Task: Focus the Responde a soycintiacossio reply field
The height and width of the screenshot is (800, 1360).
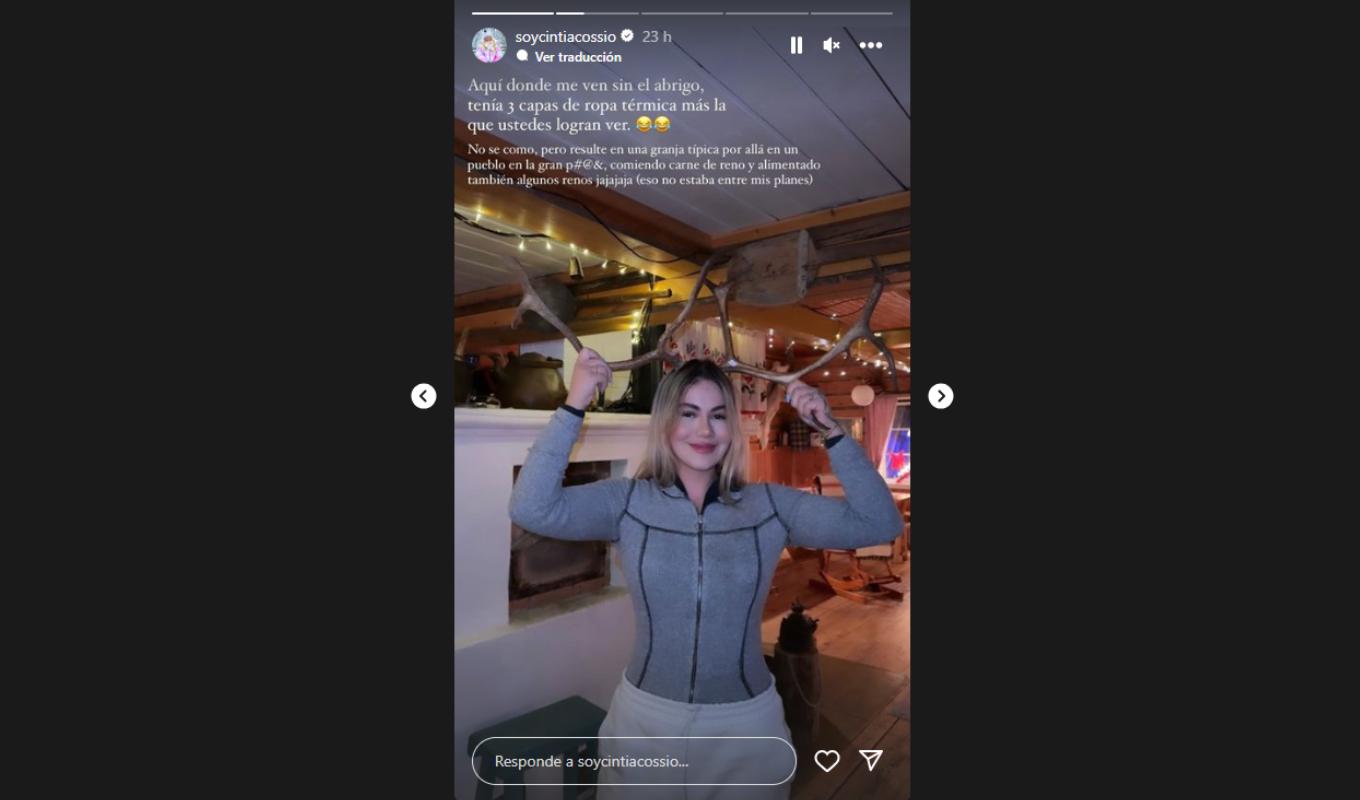Action: pos(634,761)
